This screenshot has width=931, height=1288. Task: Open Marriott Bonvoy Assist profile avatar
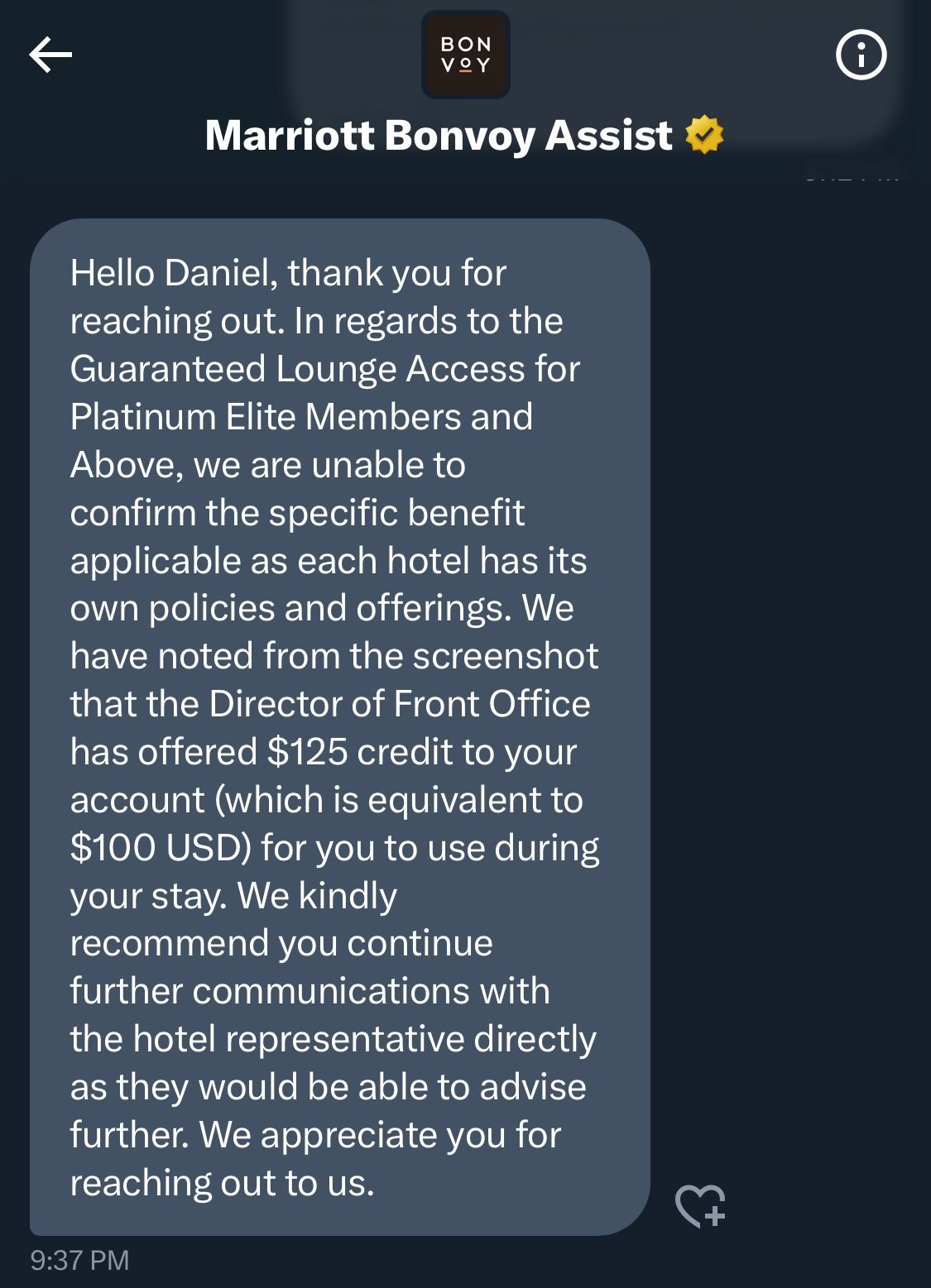click(465, 55)
